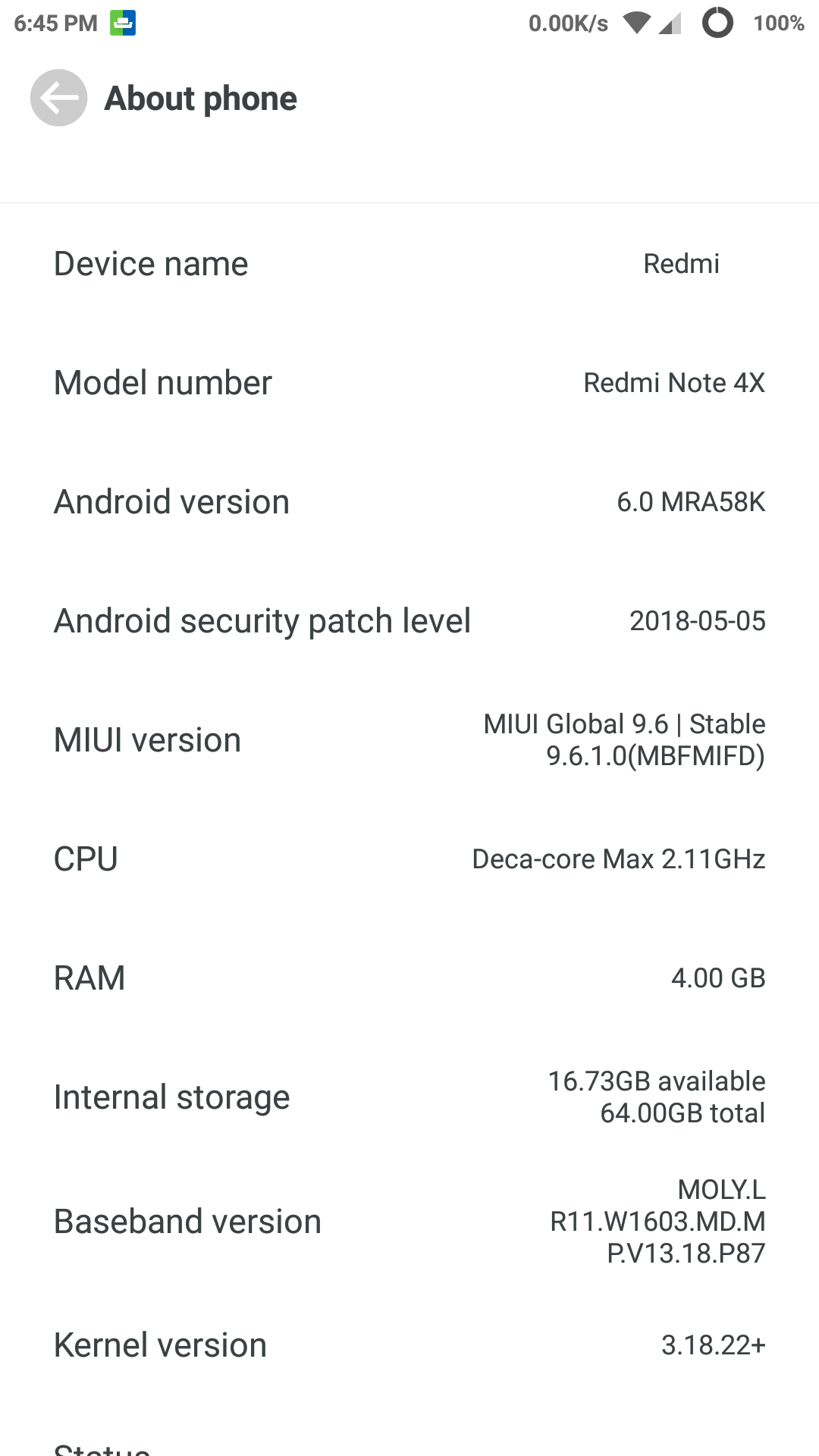Image resolution: width=819 pixels, height=1456 pixels.
Task: Go back from About phone
Action: click(x=58, y=98)
